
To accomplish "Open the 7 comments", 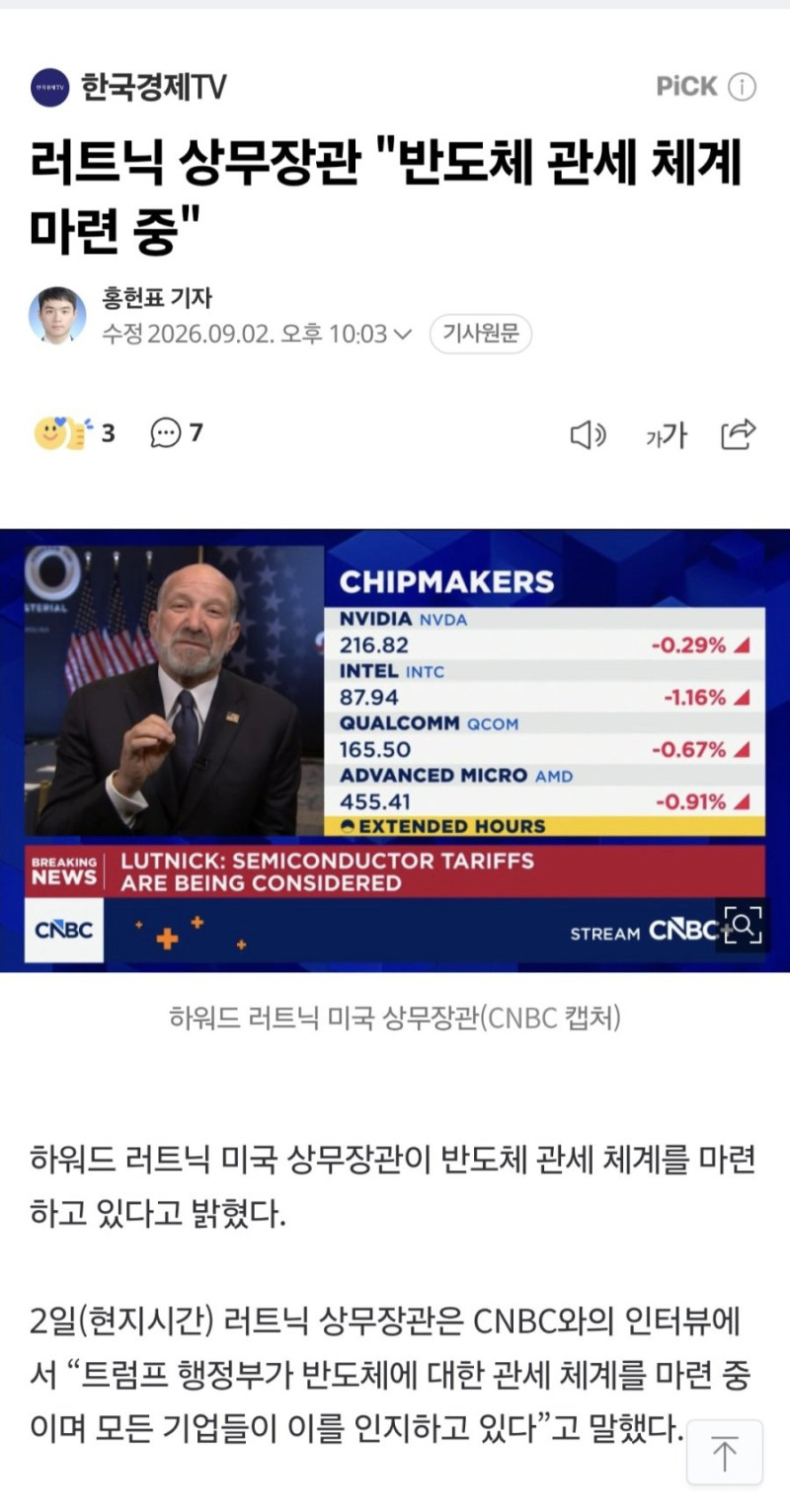I will pyautogui.click(x=177, y=432).
